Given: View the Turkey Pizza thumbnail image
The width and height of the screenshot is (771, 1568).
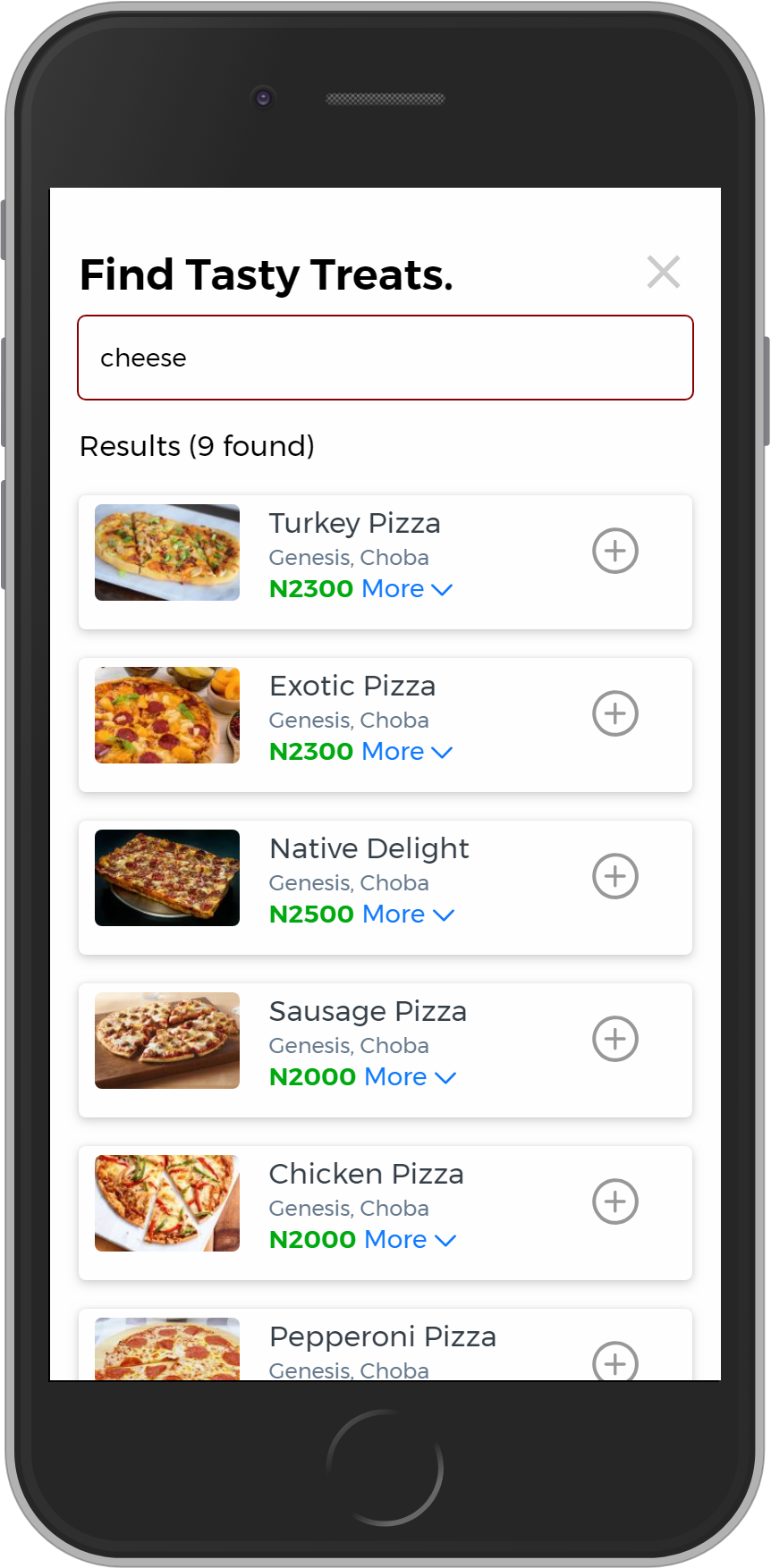Looking at the screenshot, I should click(x=166, y=552).
